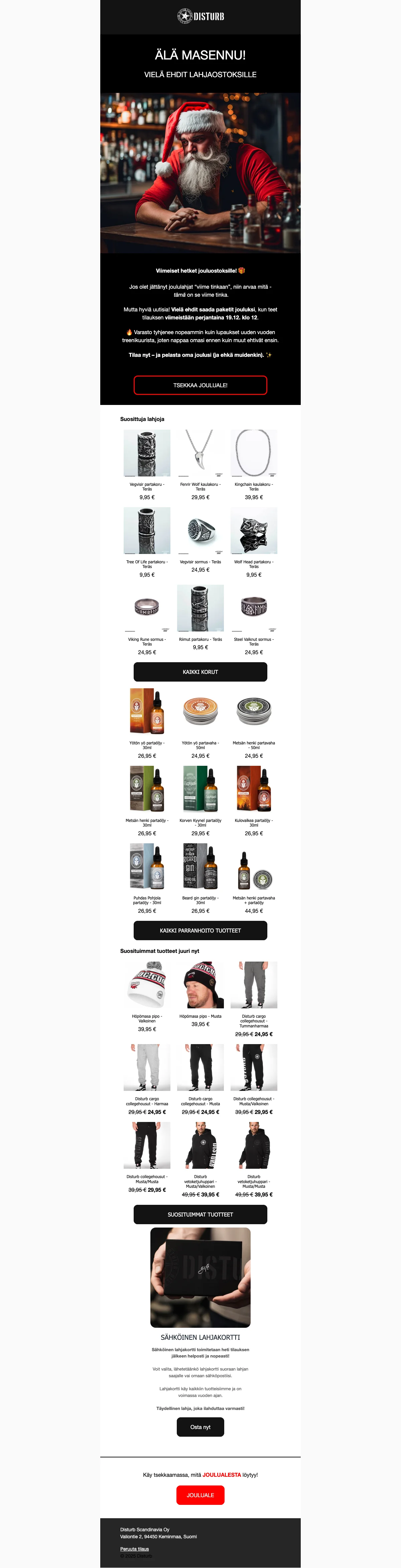Tap the red JOULUALE button
The height and width of the screenshot is (1568, 401).
[x=200, y=1495]
